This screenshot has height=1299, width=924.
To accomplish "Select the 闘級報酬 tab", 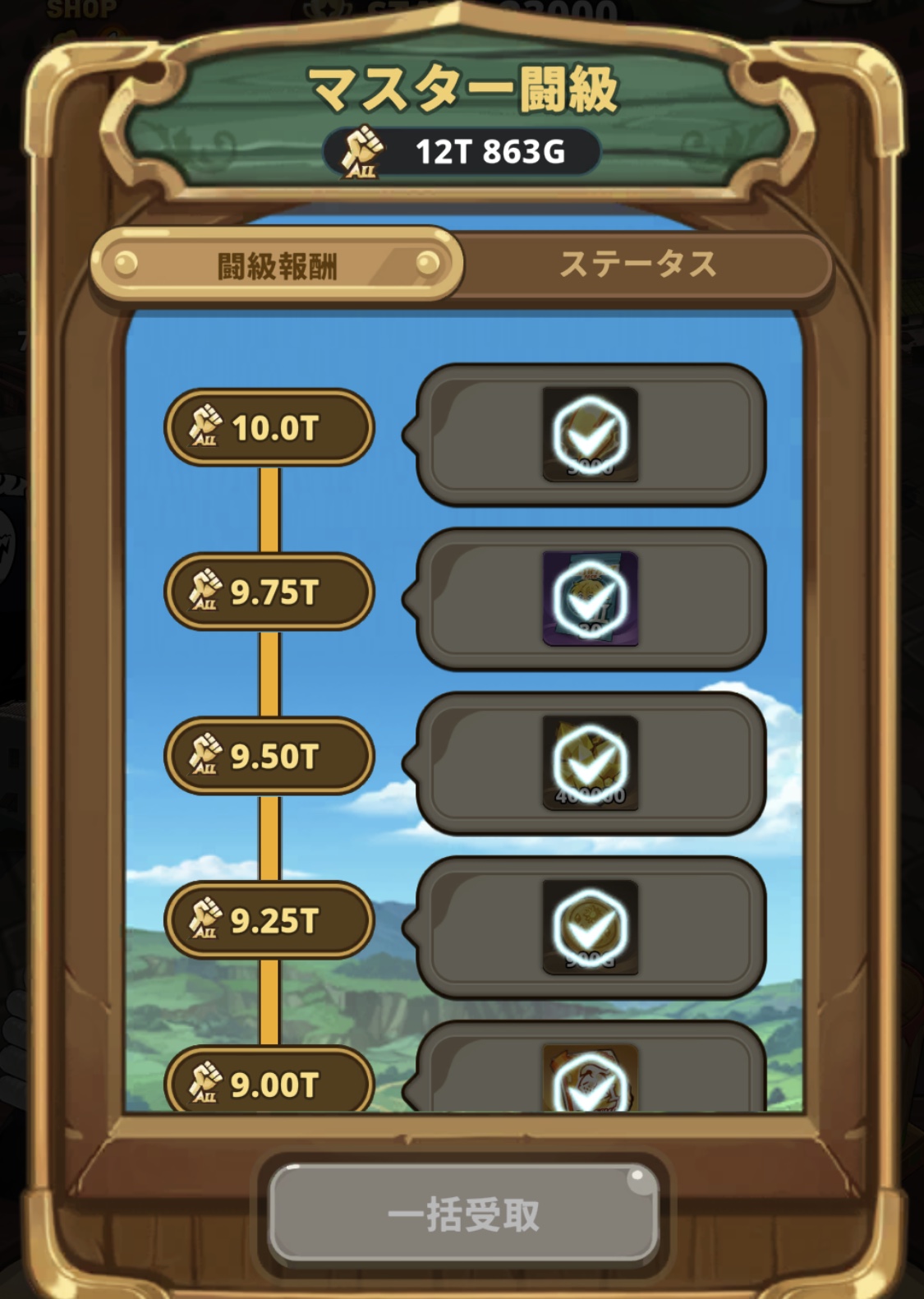I will pos(277,265).
